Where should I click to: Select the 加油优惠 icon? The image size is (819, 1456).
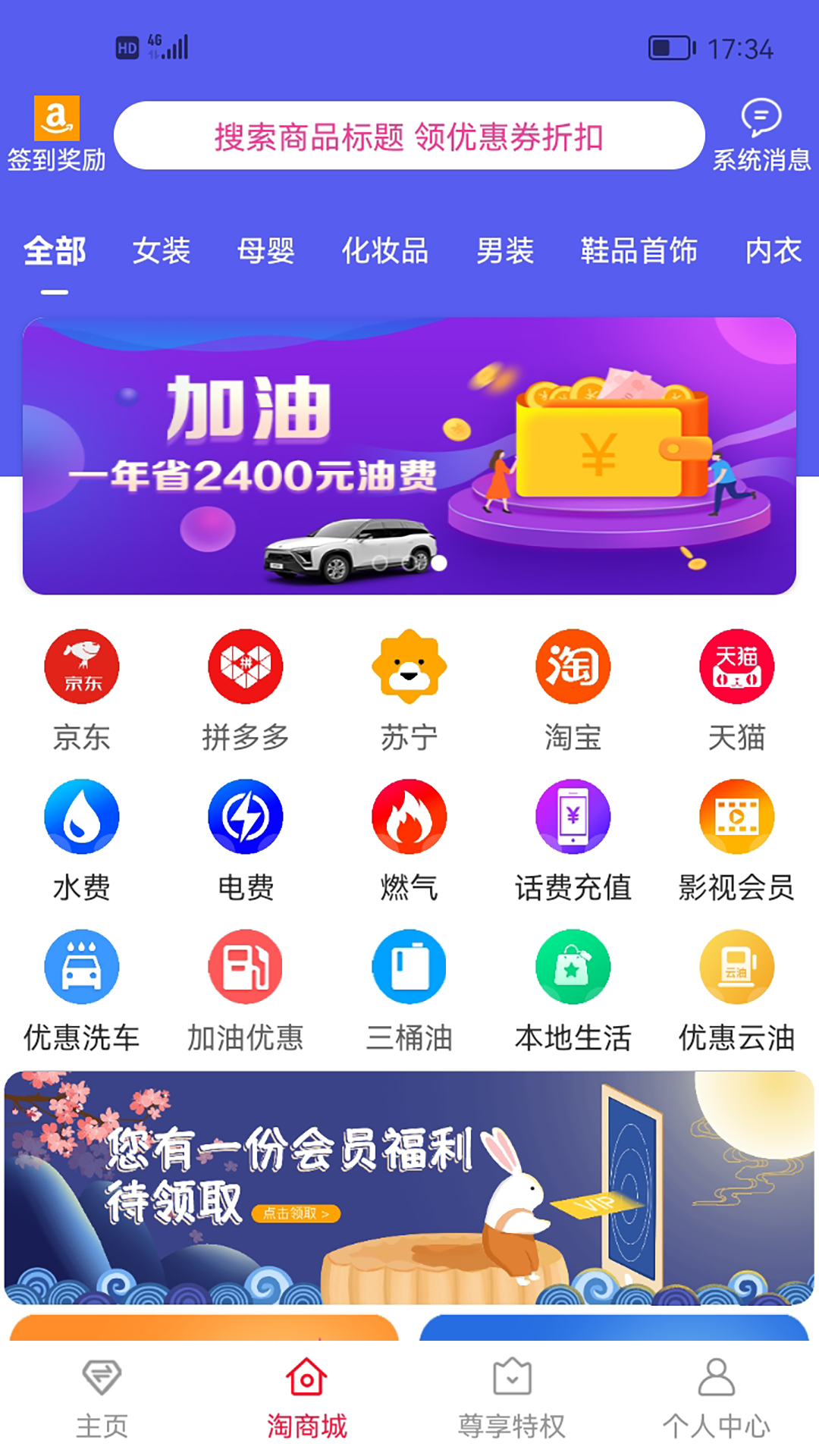click(x=245, y=967)
